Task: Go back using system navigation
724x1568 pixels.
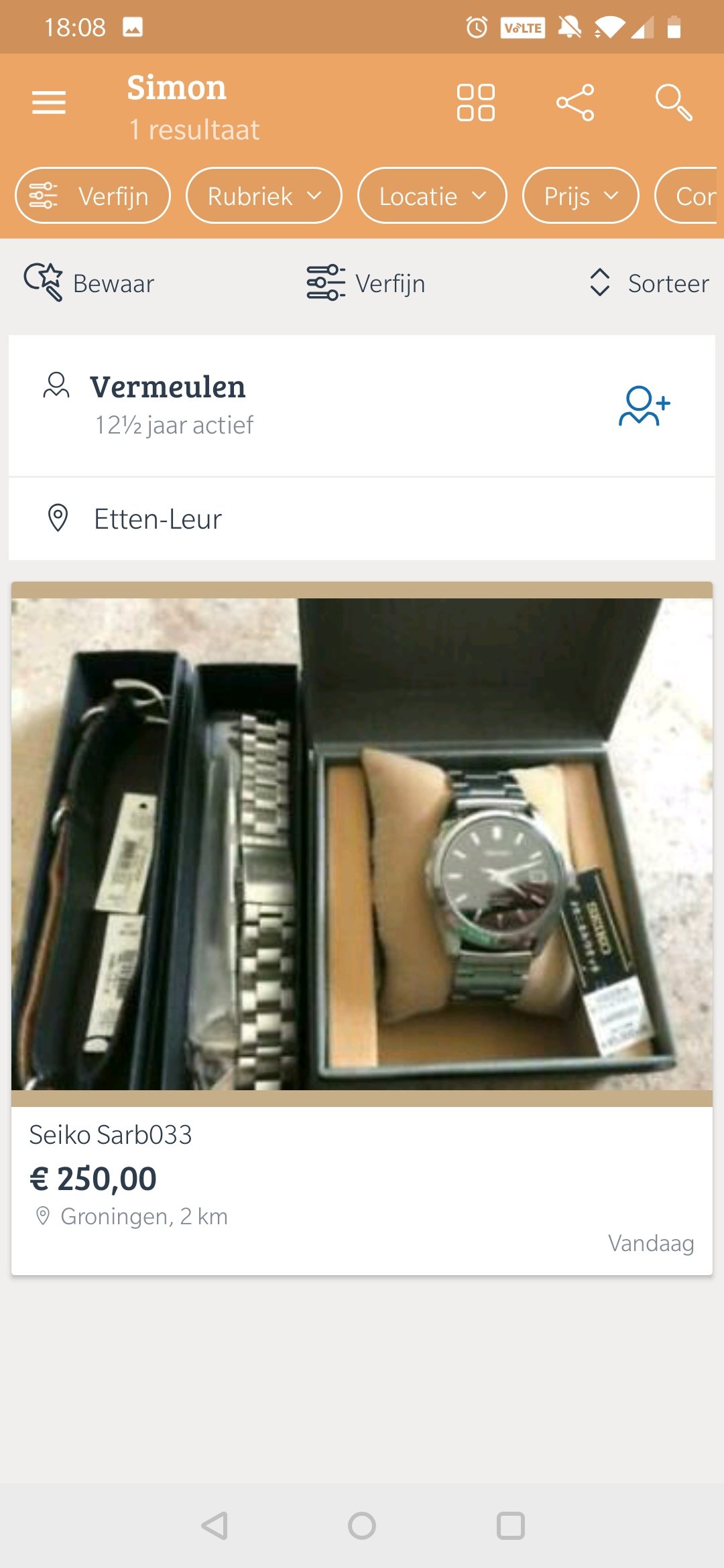Action: 215,1526
